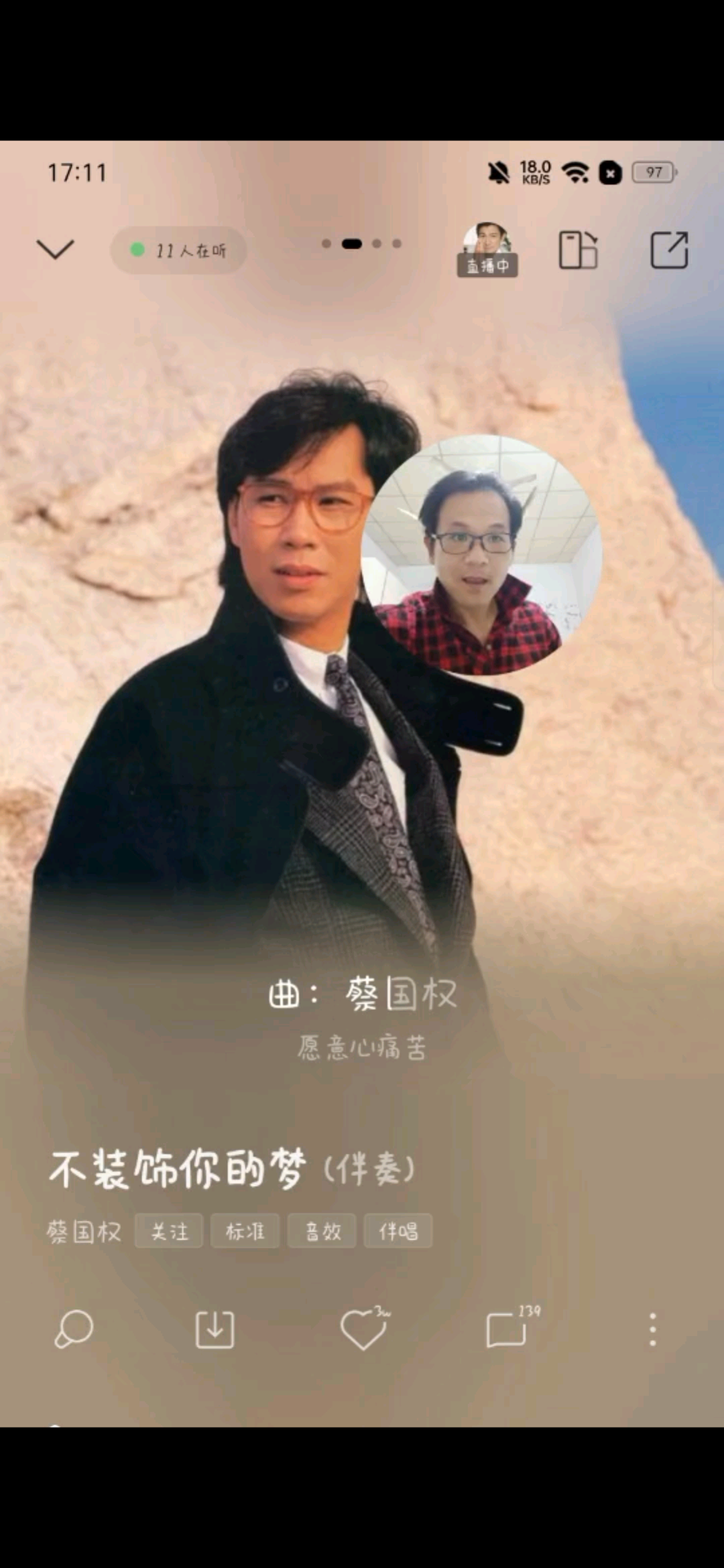The width and height of the screenshot is (724, 1568).
Task: Download this song
Action: [215, 1330]
